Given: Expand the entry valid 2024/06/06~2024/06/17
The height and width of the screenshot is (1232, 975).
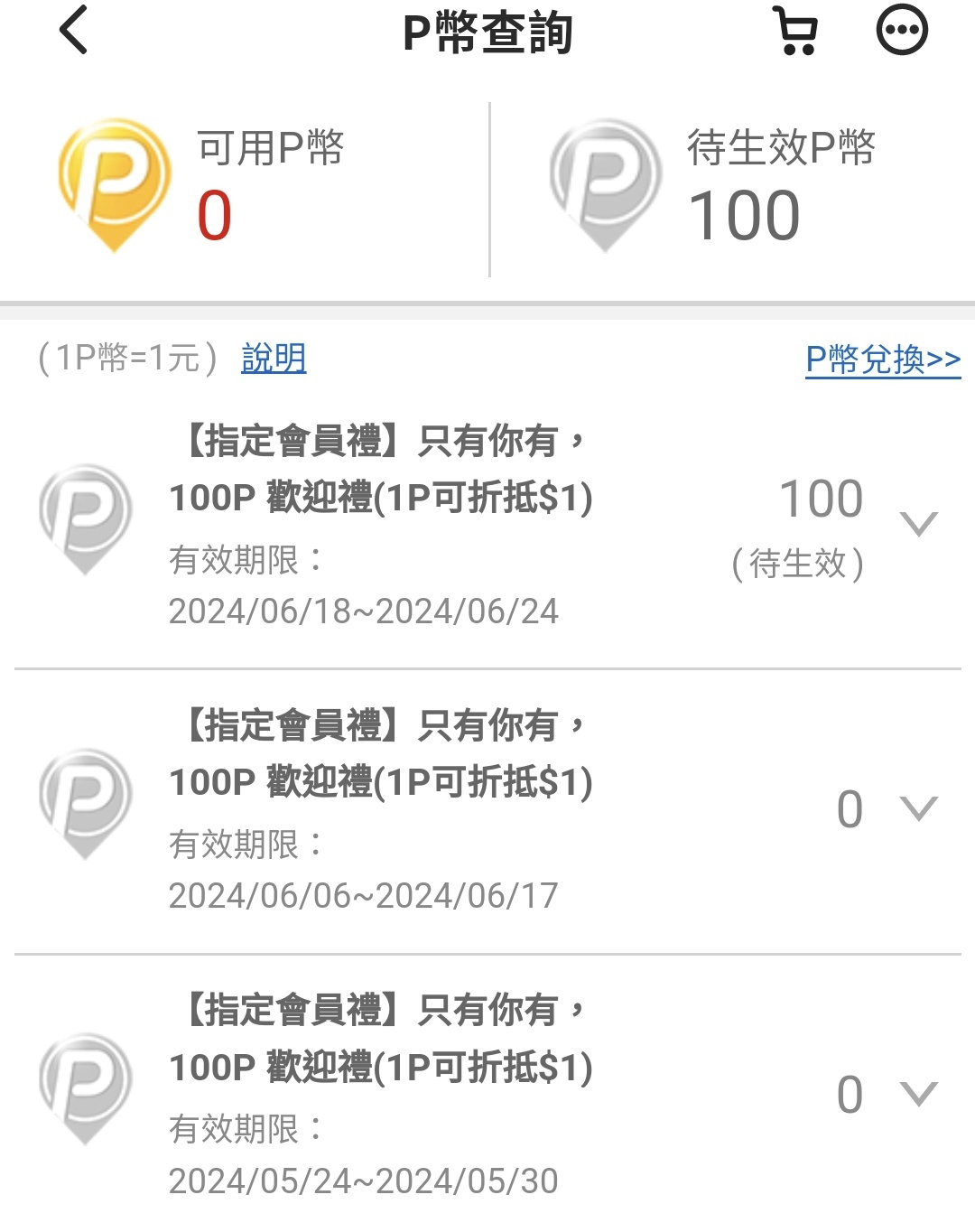Looking at the screenshot, I should click(919, 808).
